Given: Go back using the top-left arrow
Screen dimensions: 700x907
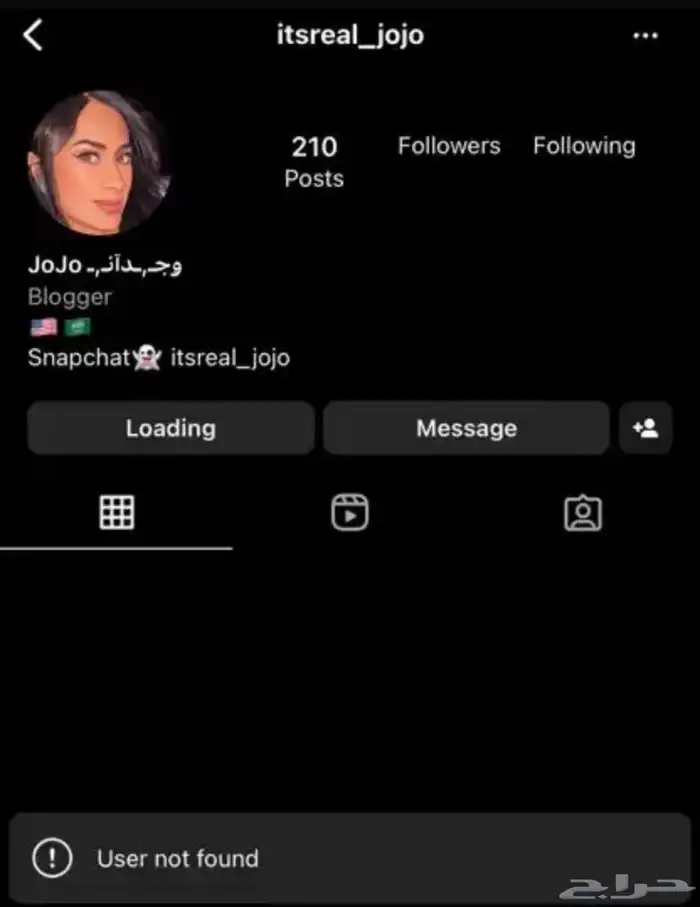Looking at the screenshot, I should coord(33,36).
